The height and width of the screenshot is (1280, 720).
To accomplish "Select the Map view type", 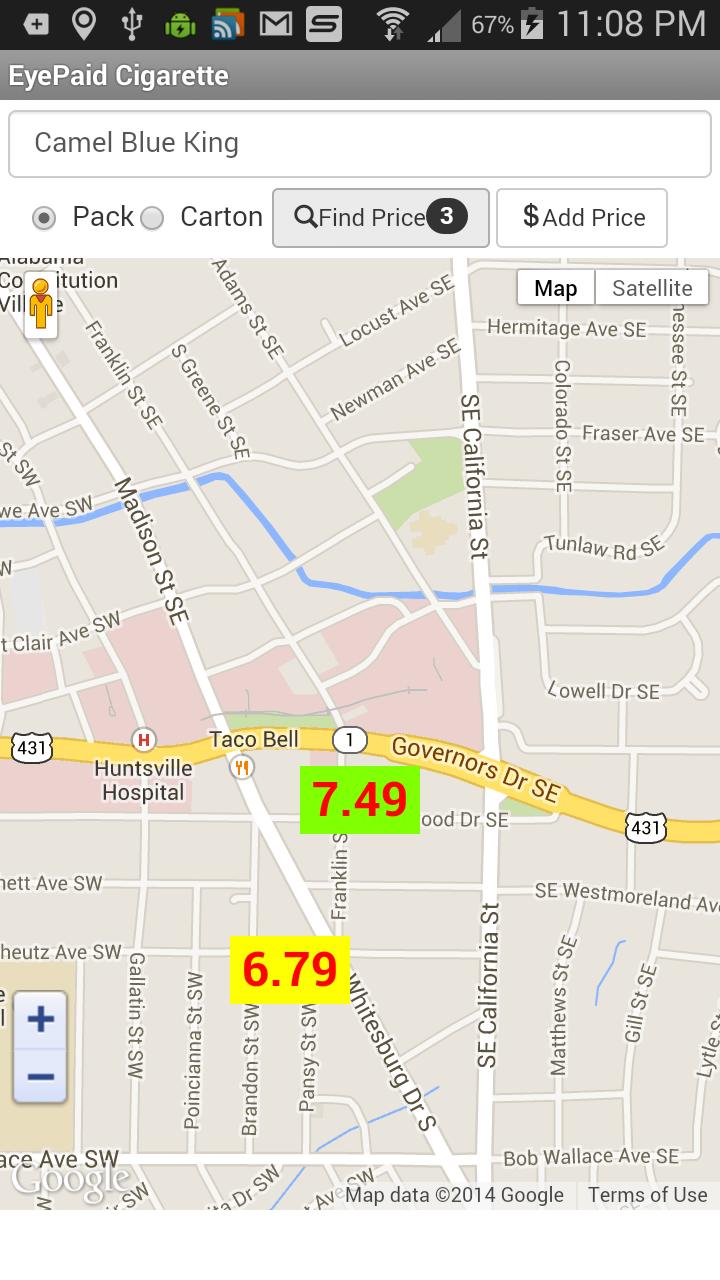I will [556, 288].
